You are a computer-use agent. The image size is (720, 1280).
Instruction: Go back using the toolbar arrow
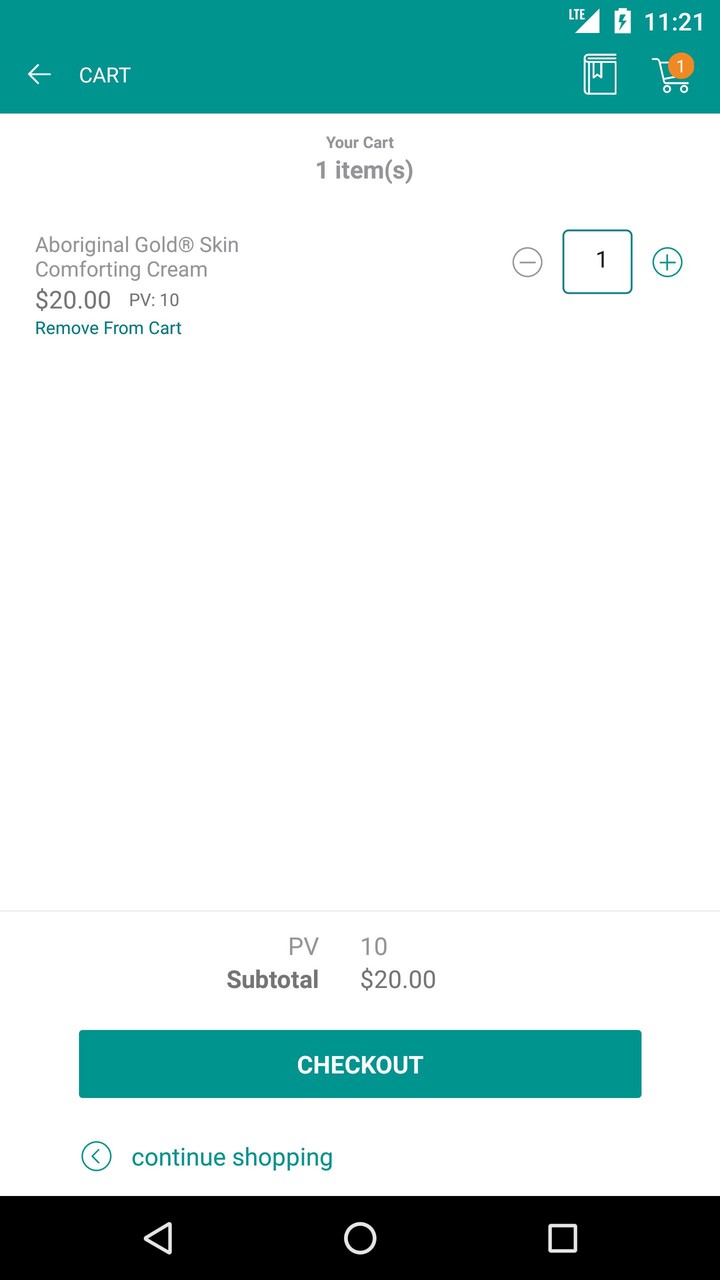click(x=39, y=75)
